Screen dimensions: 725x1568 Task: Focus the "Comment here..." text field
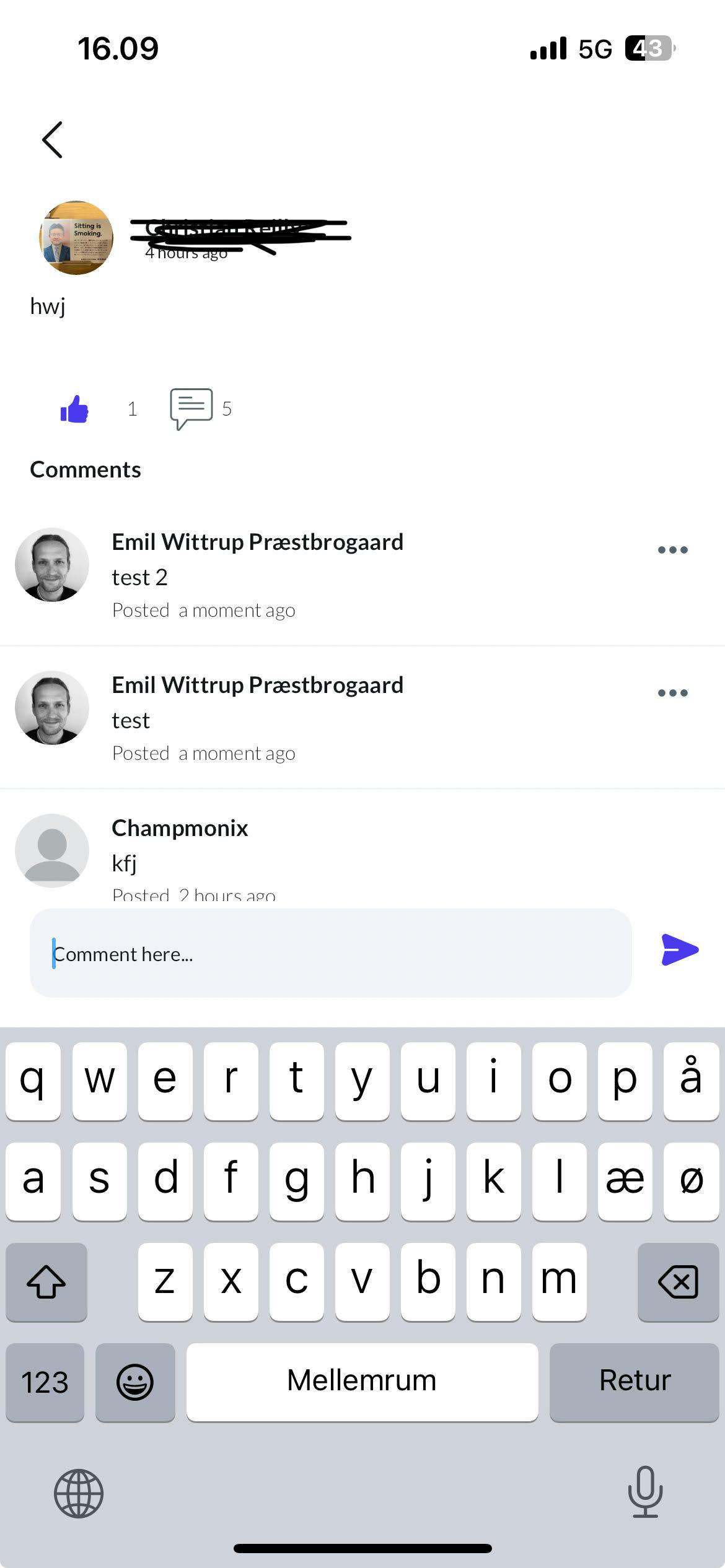(x=330, y=954)
